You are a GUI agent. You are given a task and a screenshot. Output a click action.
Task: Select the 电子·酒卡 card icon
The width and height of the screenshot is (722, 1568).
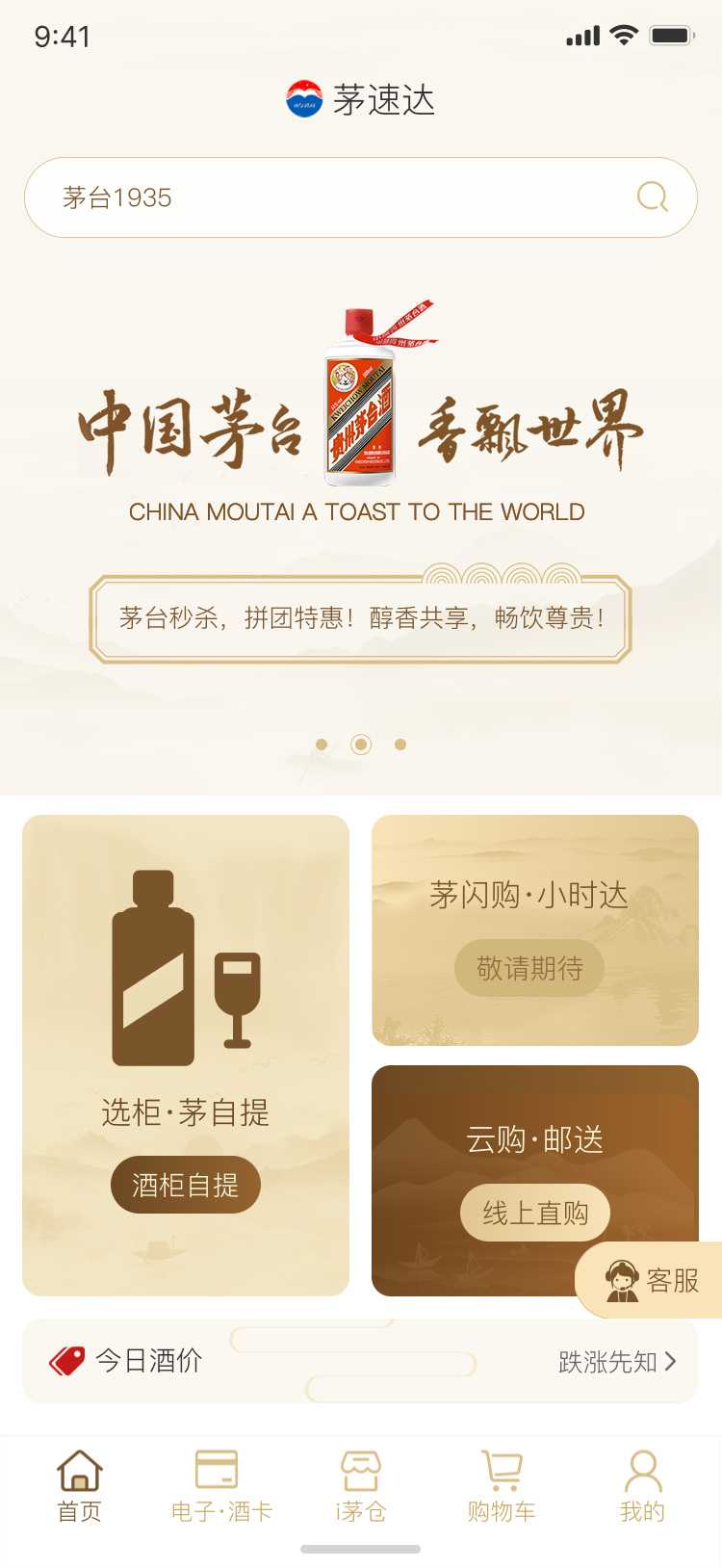219,1470
